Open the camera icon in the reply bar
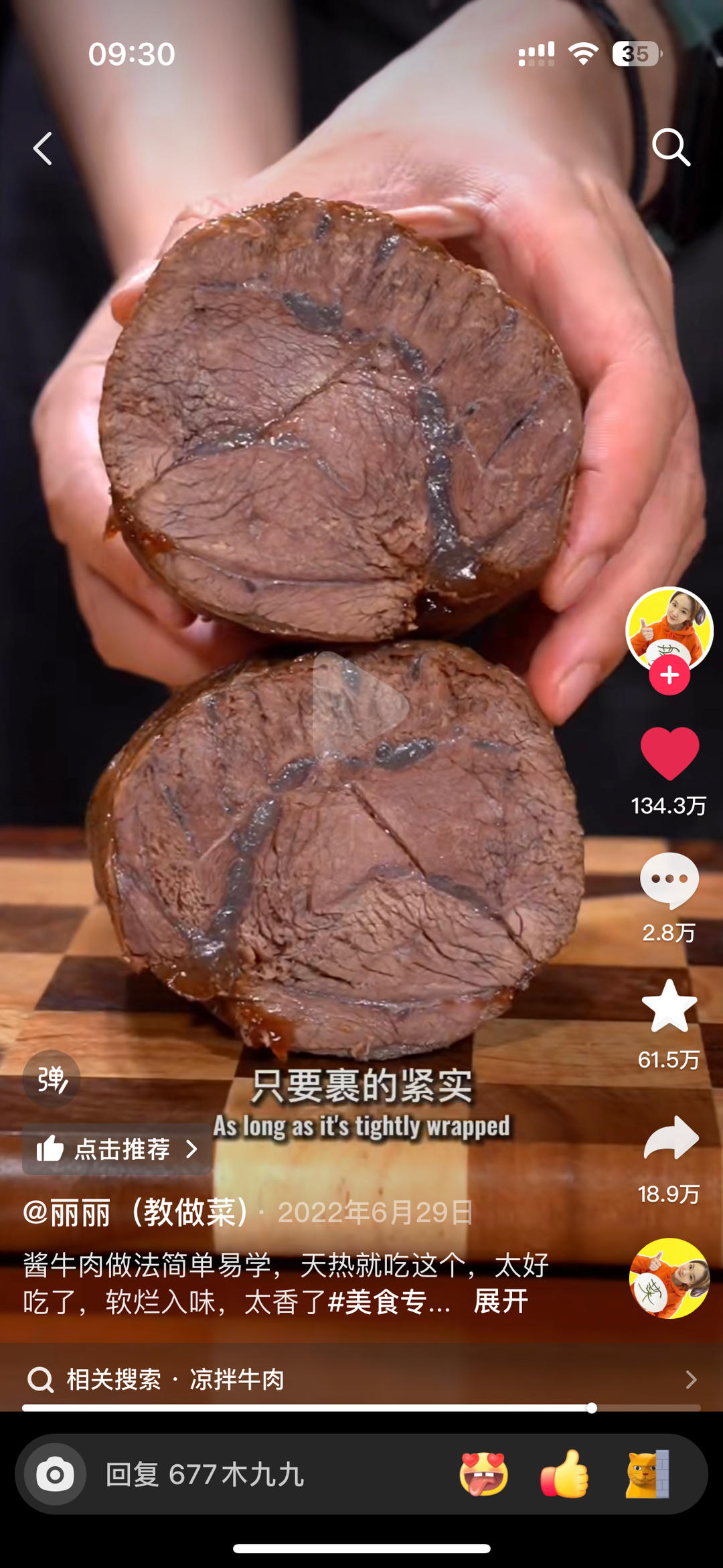The width and height of the screenshot is (723, 1568). 55,1474
